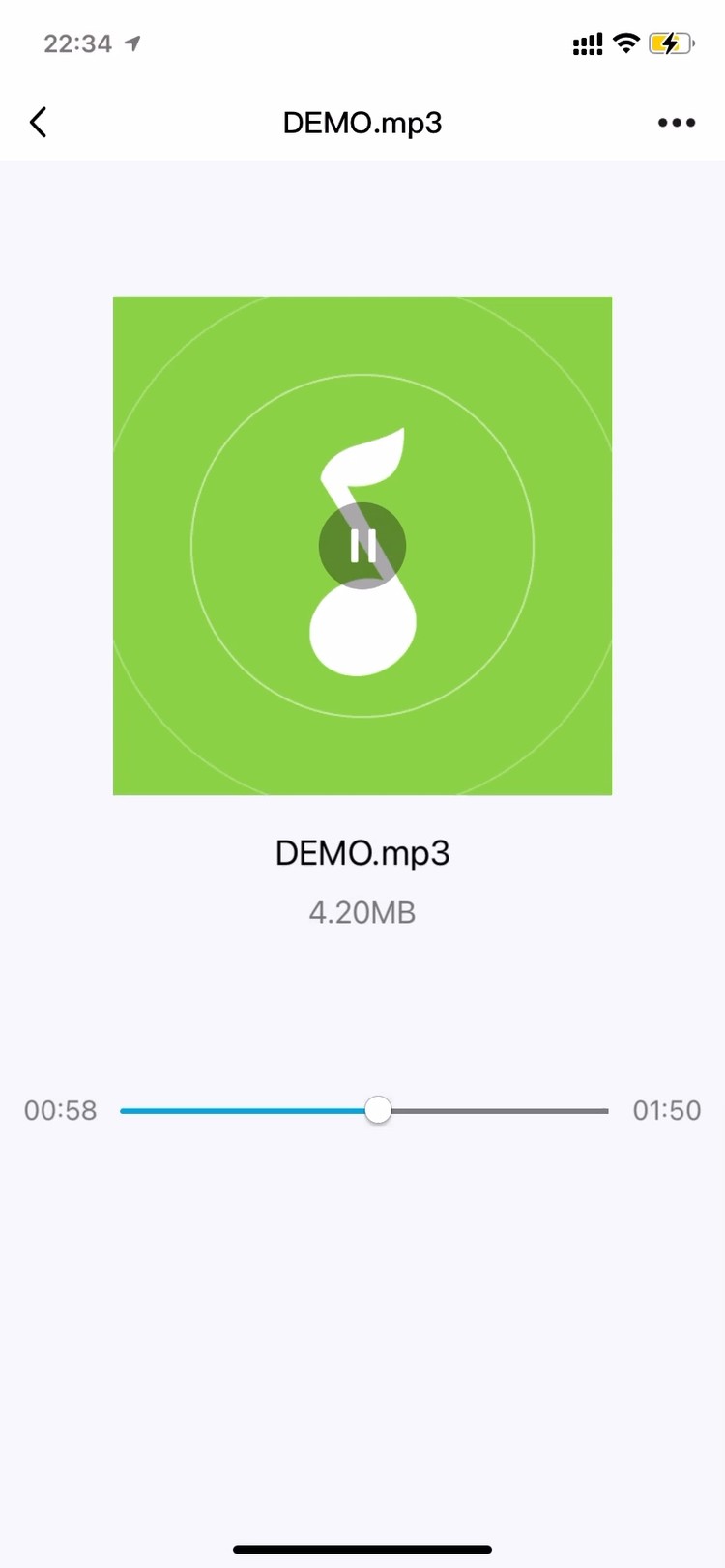The image size is (725, 1568).
Task: Tap the location arrow beside the clock
Action: tap(133, 43)
